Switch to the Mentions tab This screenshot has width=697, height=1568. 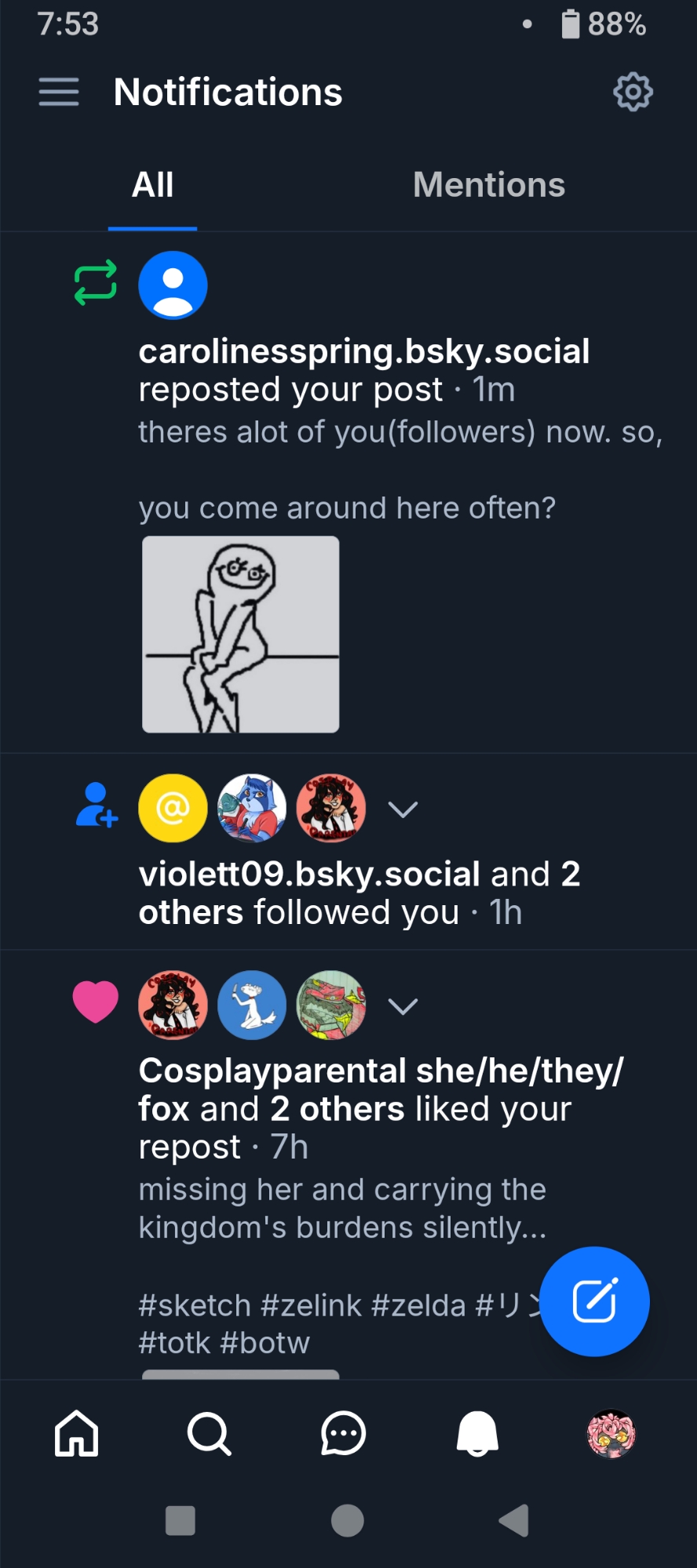(x=488, y=185)
